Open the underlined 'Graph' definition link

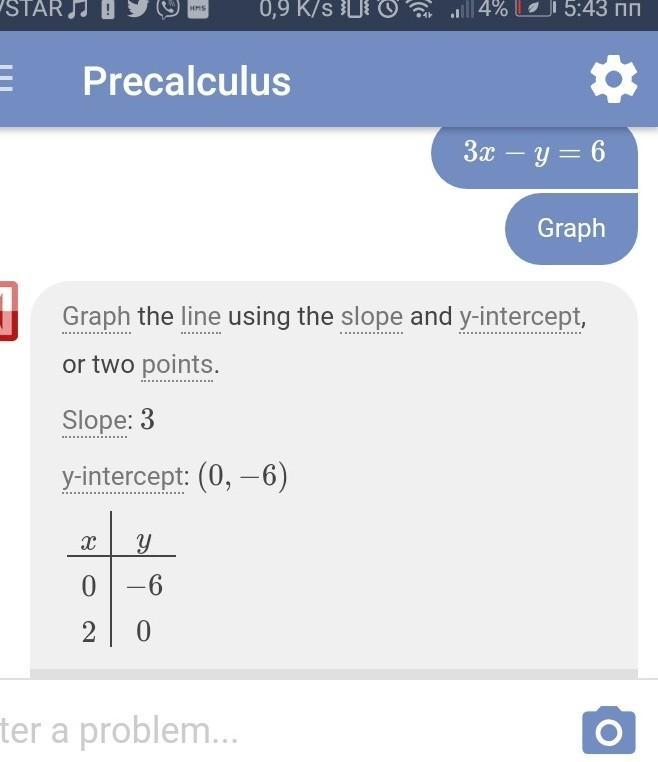[x=96, y=317]
